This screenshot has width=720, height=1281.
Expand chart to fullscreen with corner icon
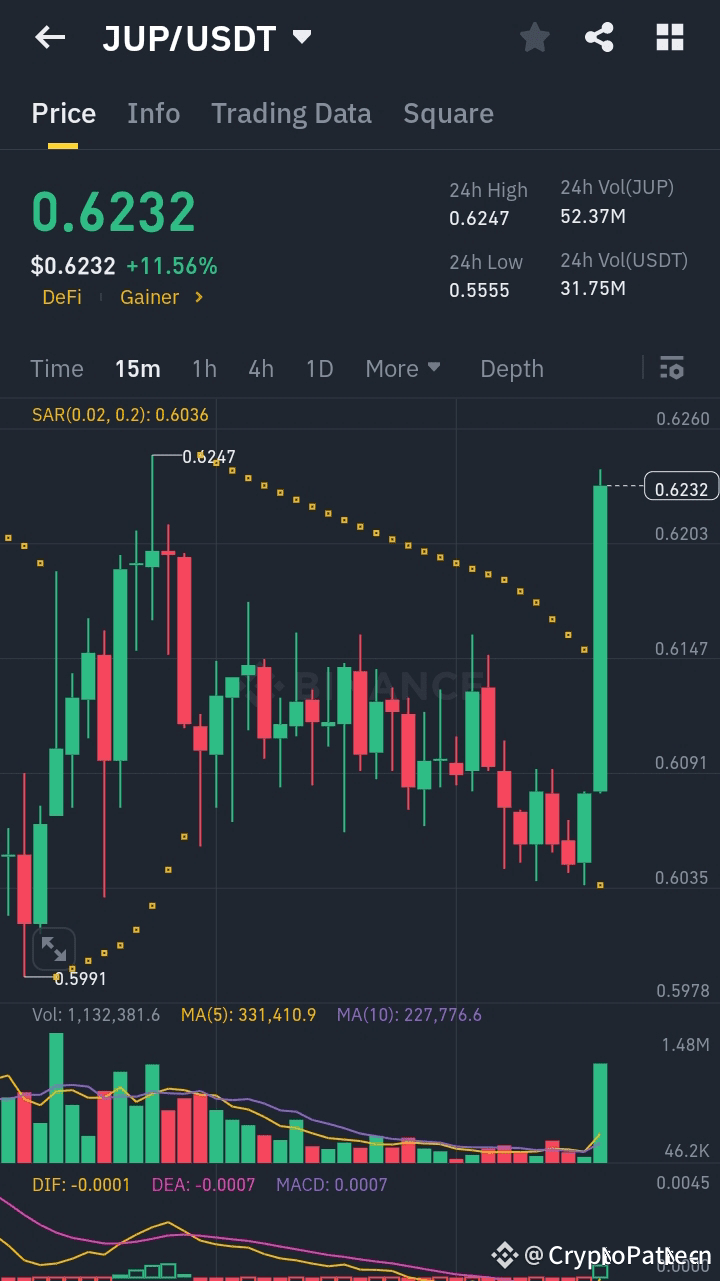[x=52, y=949]
